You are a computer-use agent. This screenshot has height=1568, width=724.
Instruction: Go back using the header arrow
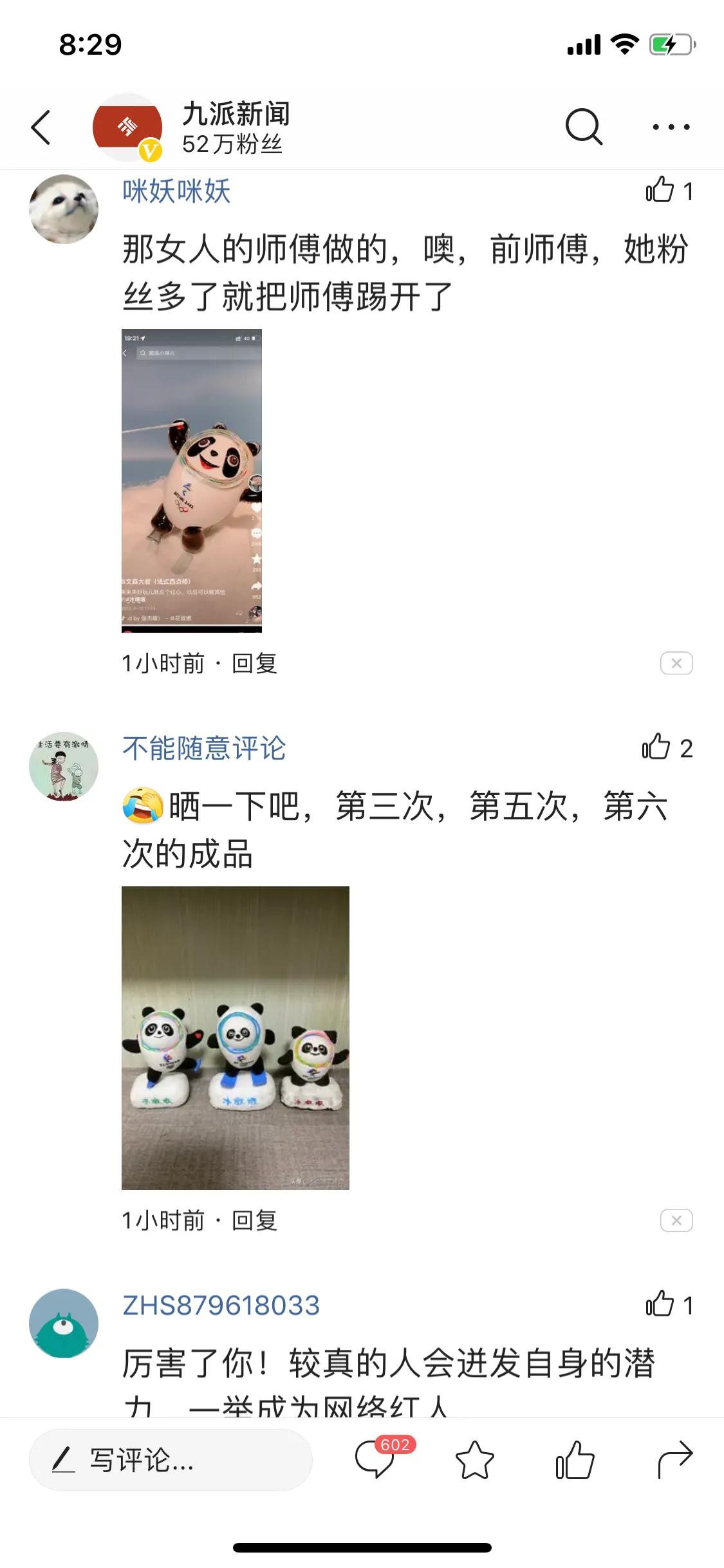(41, 127)
